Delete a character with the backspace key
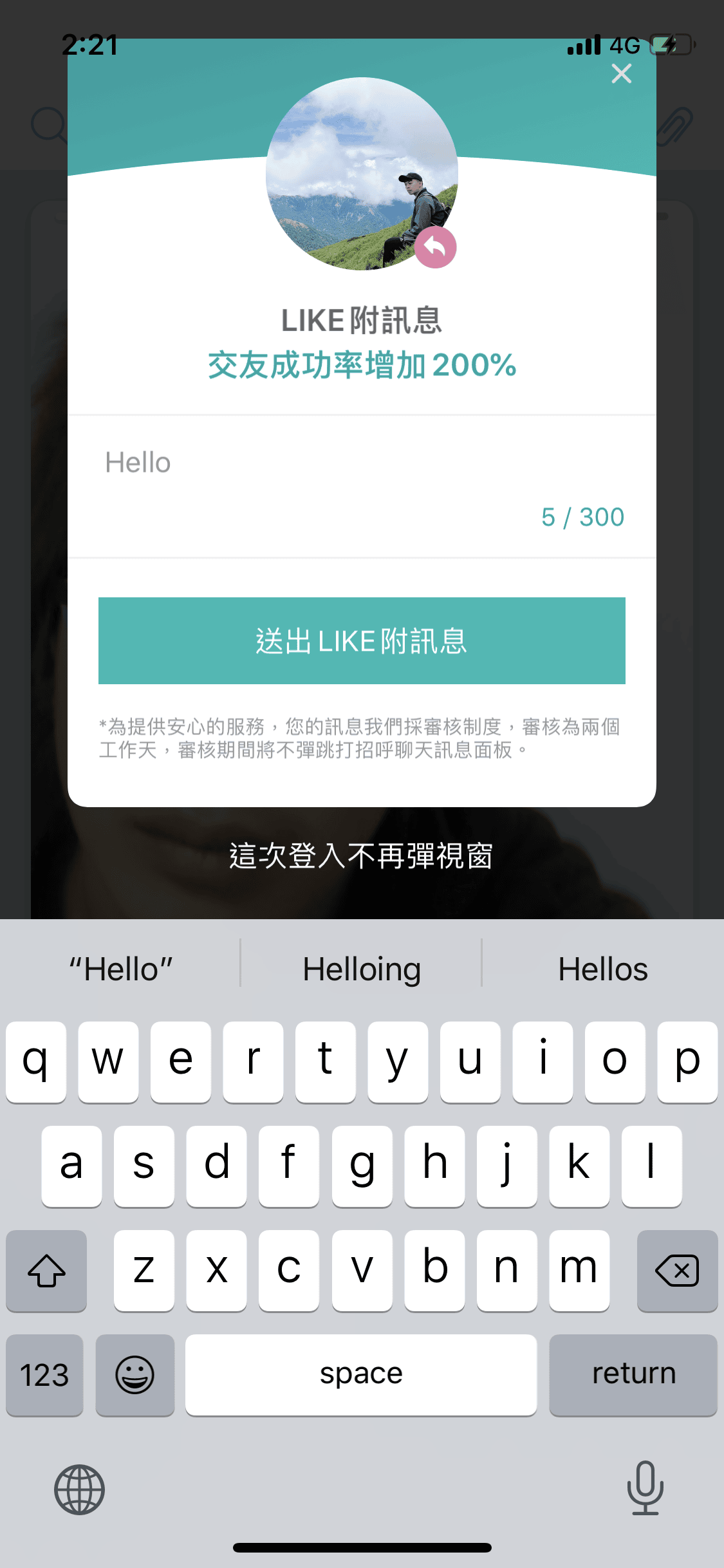The height and width of the screenshot is (1568, 724). click(677, 1271)
